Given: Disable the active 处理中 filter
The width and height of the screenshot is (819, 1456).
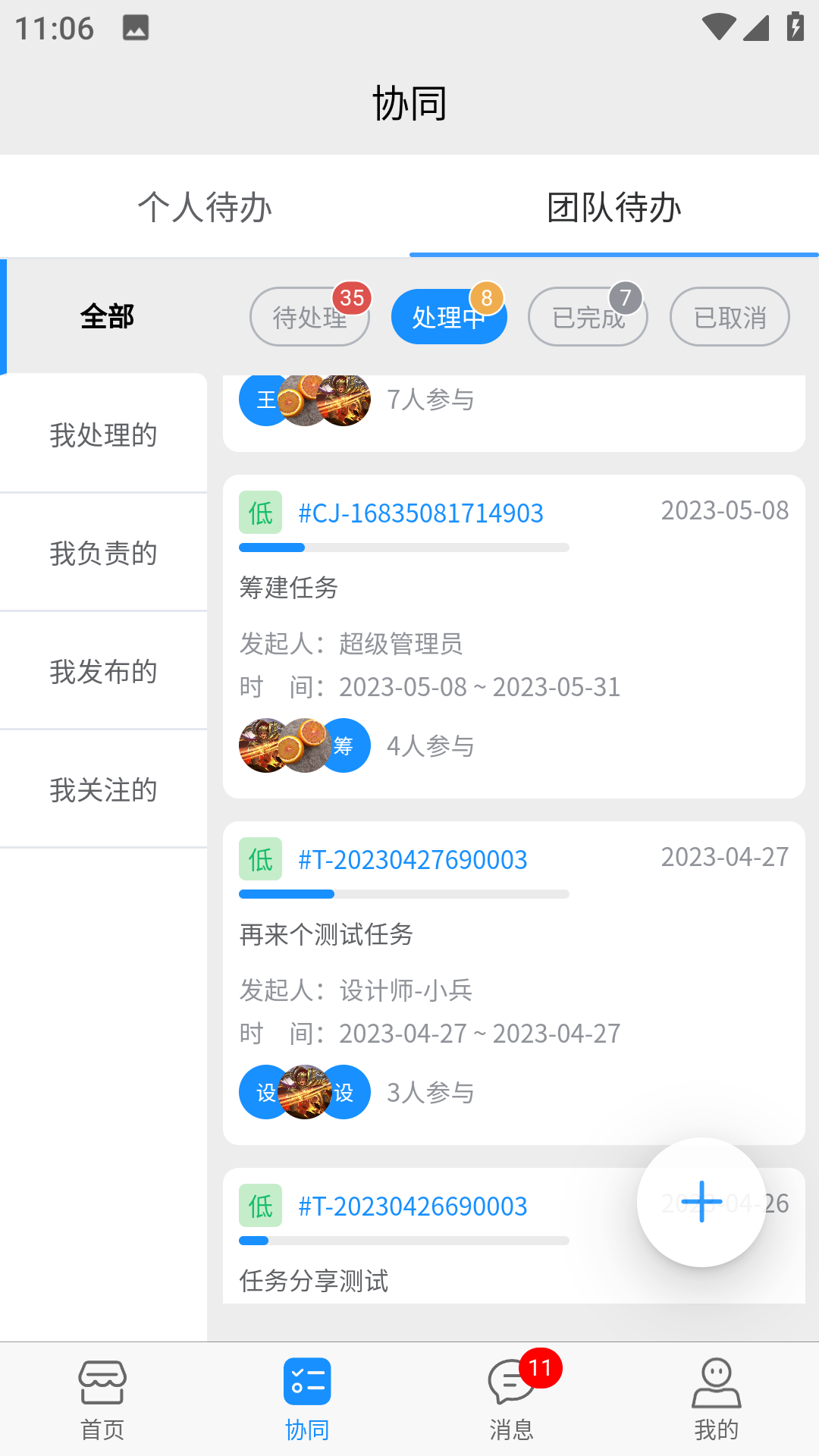Looking at the screenshot, I should [x=449, y=317].
